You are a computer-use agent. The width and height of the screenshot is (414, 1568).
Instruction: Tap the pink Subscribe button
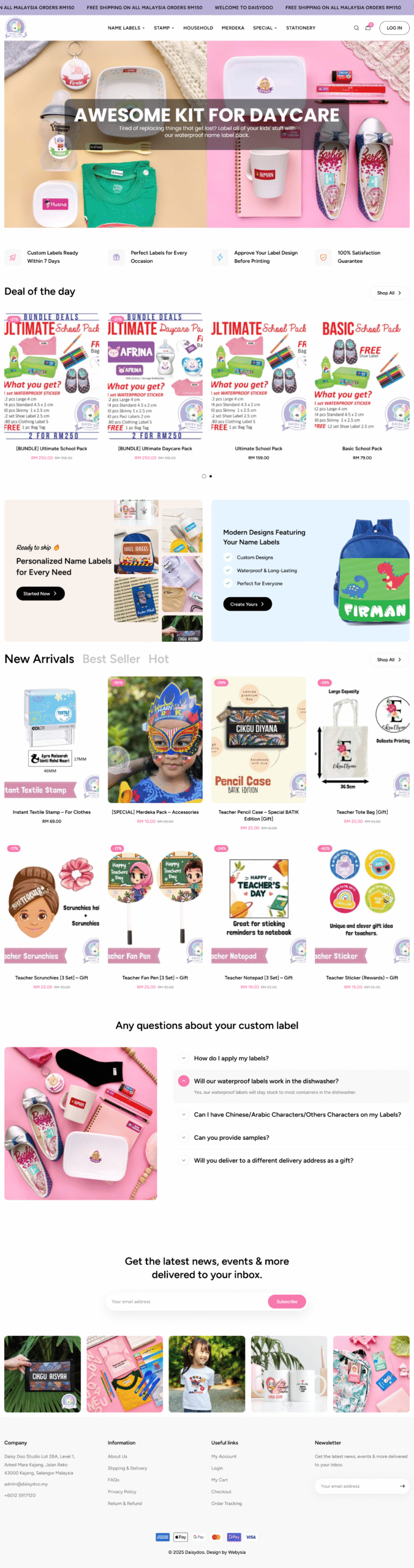[x=287, y=1302]
